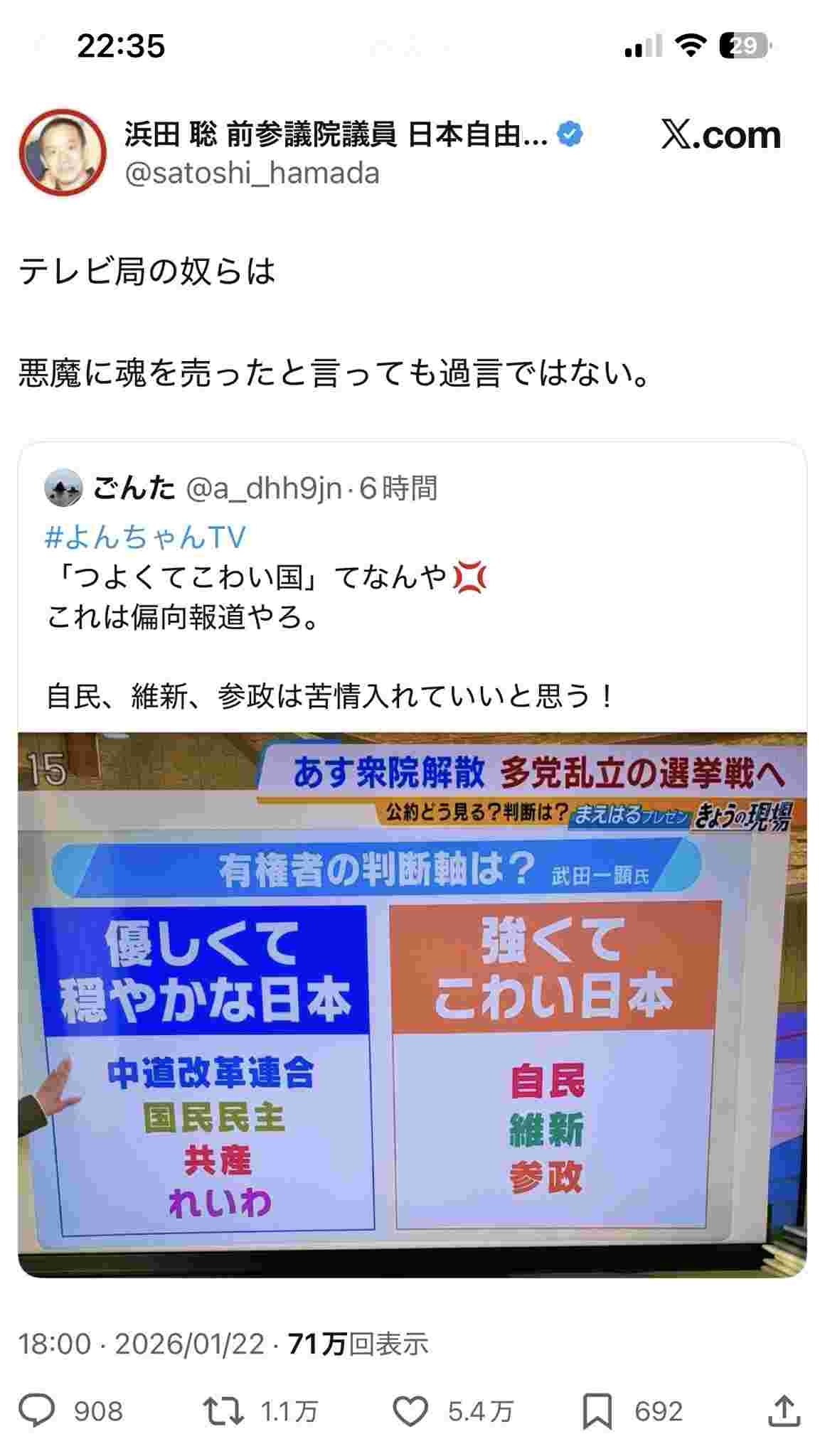Viewport: 825px width, 1456px height.
Task: Bookmark this post
Action: [x=597, y=1411]
